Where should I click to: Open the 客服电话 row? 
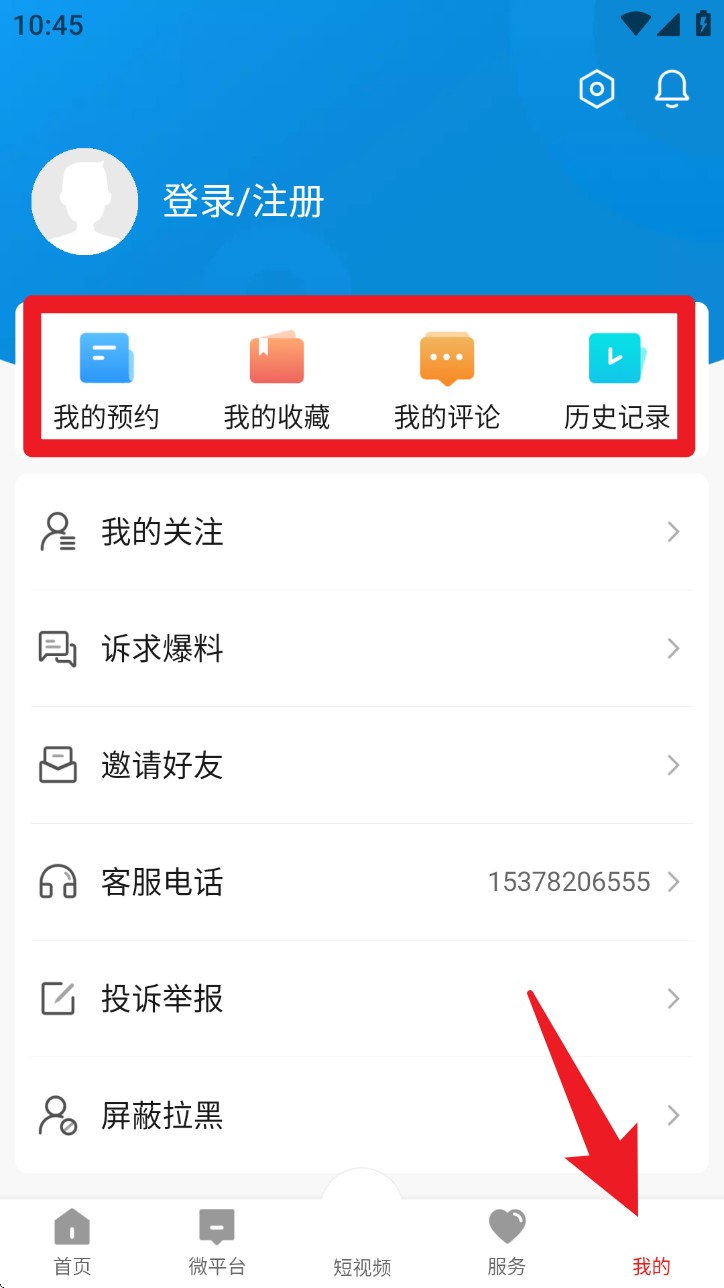(361, 882)
